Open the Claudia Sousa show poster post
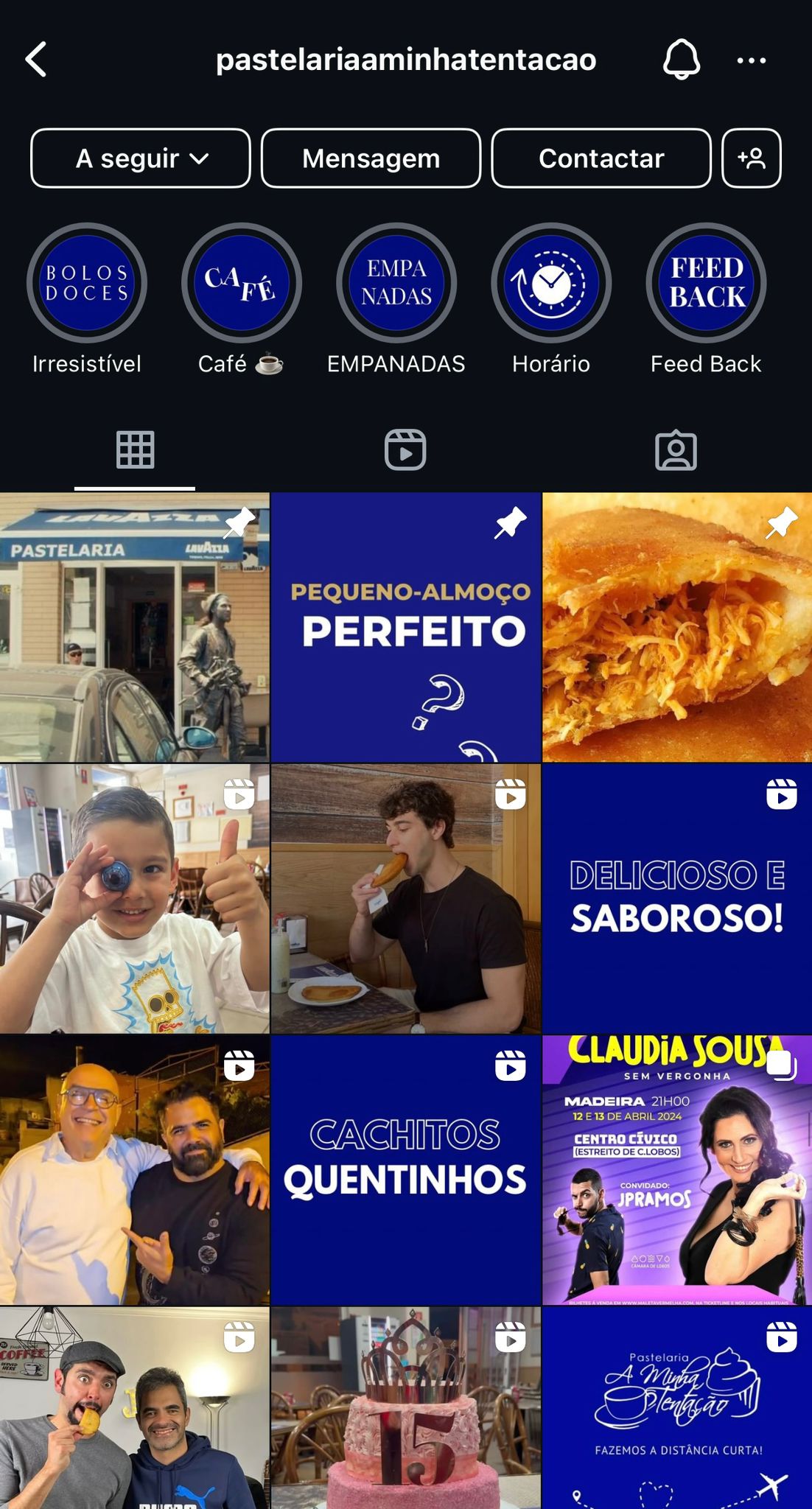812x1509 pixels. pyautogui.click(x=676, y=1170)
